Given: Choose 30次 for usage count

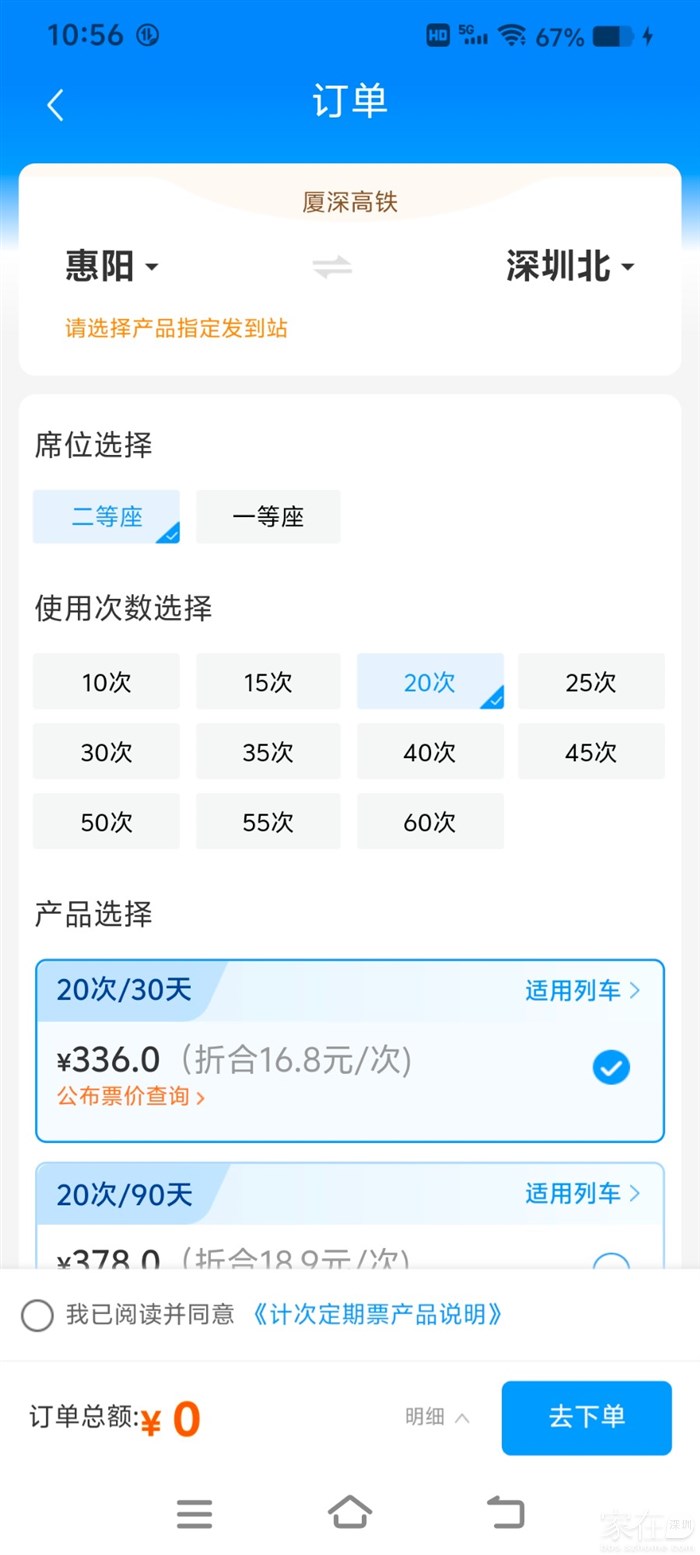Looking at the screenshot, I should [106, 752].
